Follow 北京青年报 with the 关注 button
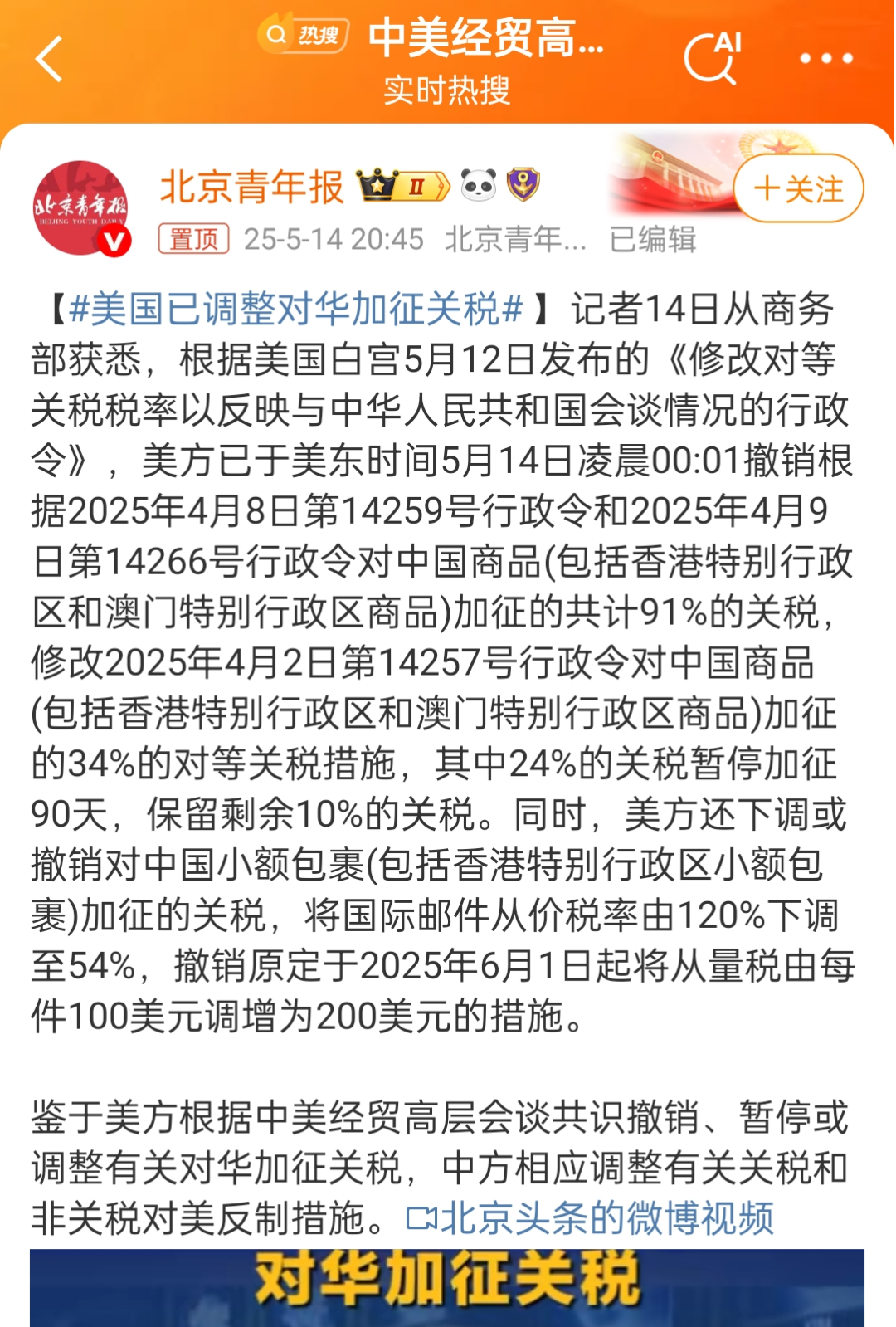 [x=798, y=188]
